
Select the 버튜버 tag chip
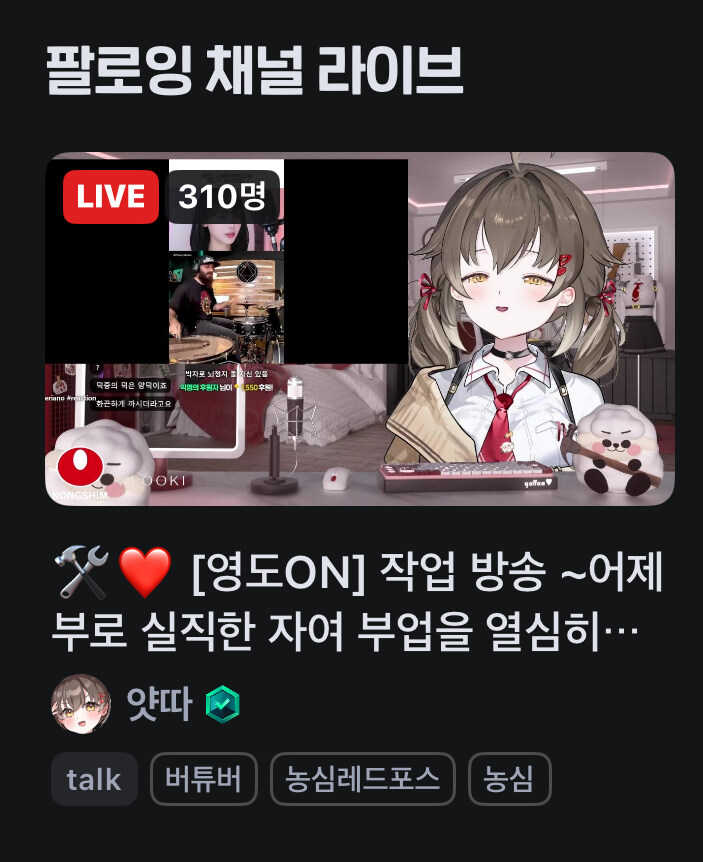click(203, 779)
